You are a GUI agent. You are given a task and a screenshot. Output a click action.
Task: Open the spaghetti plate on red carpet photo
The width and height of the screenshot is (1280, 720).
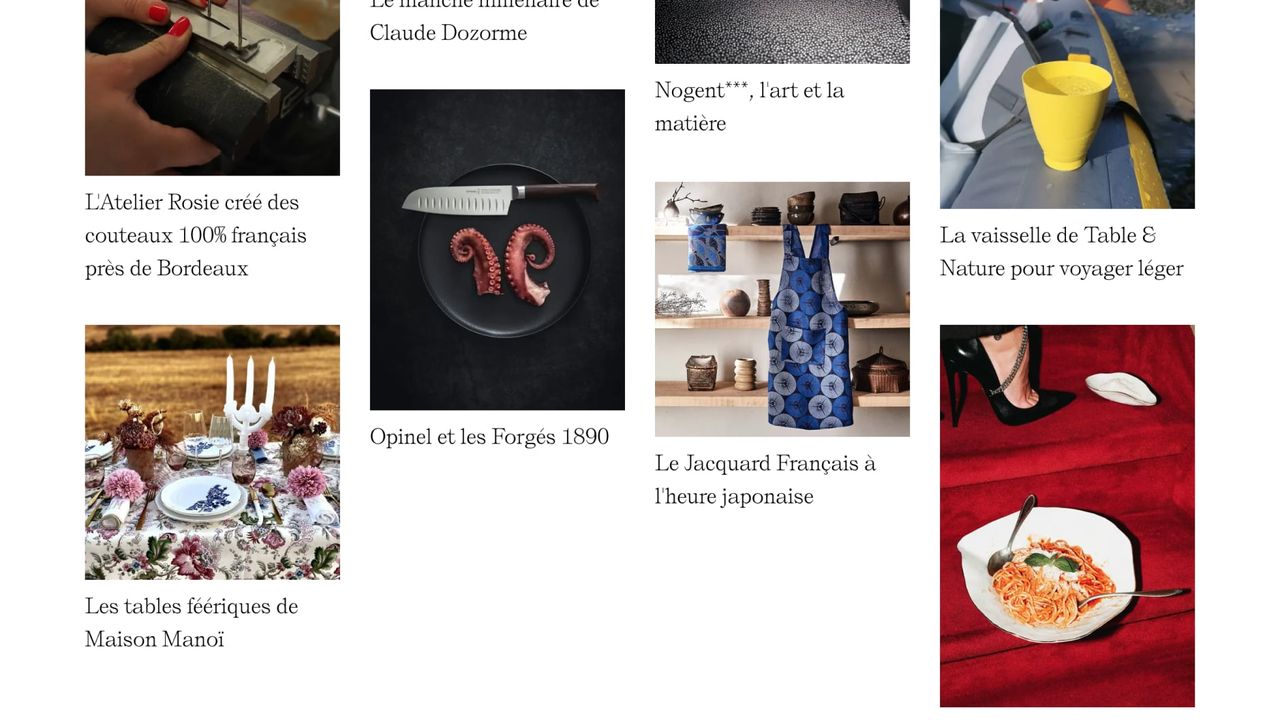[x=1067, y=516]
